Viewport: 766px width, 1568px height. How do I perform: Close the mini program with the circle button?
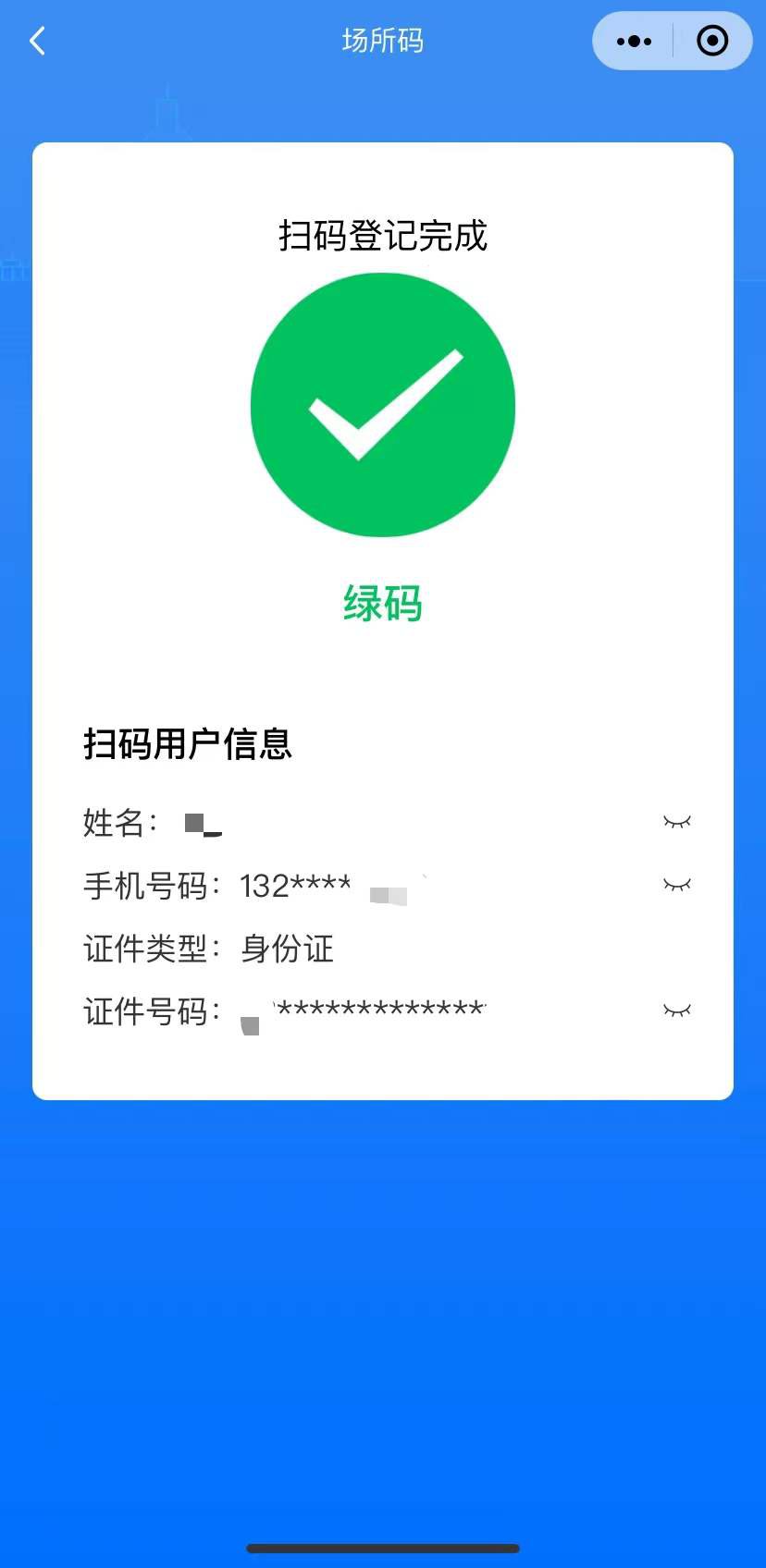tap(711, 41)
